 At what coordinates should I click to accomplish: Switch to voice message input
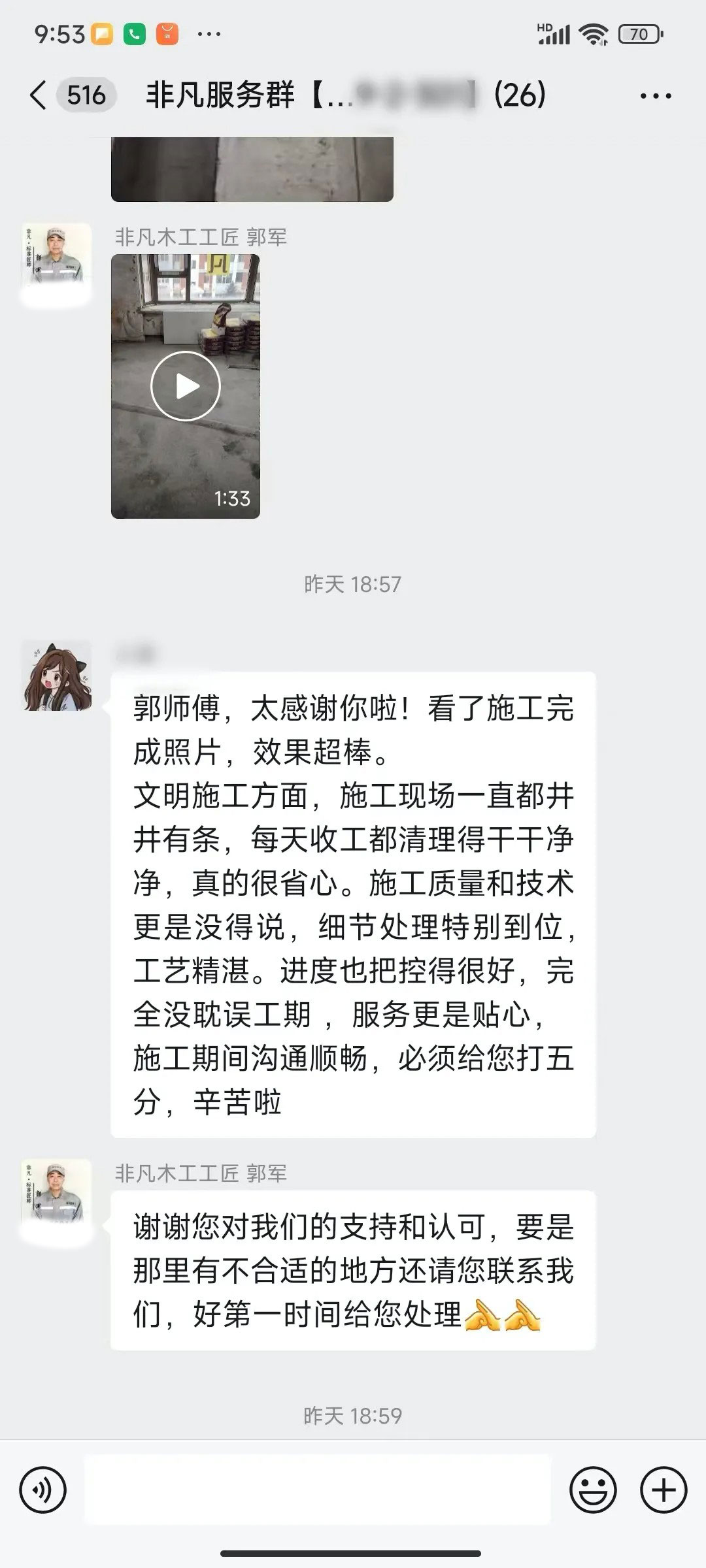[43, 1490]
